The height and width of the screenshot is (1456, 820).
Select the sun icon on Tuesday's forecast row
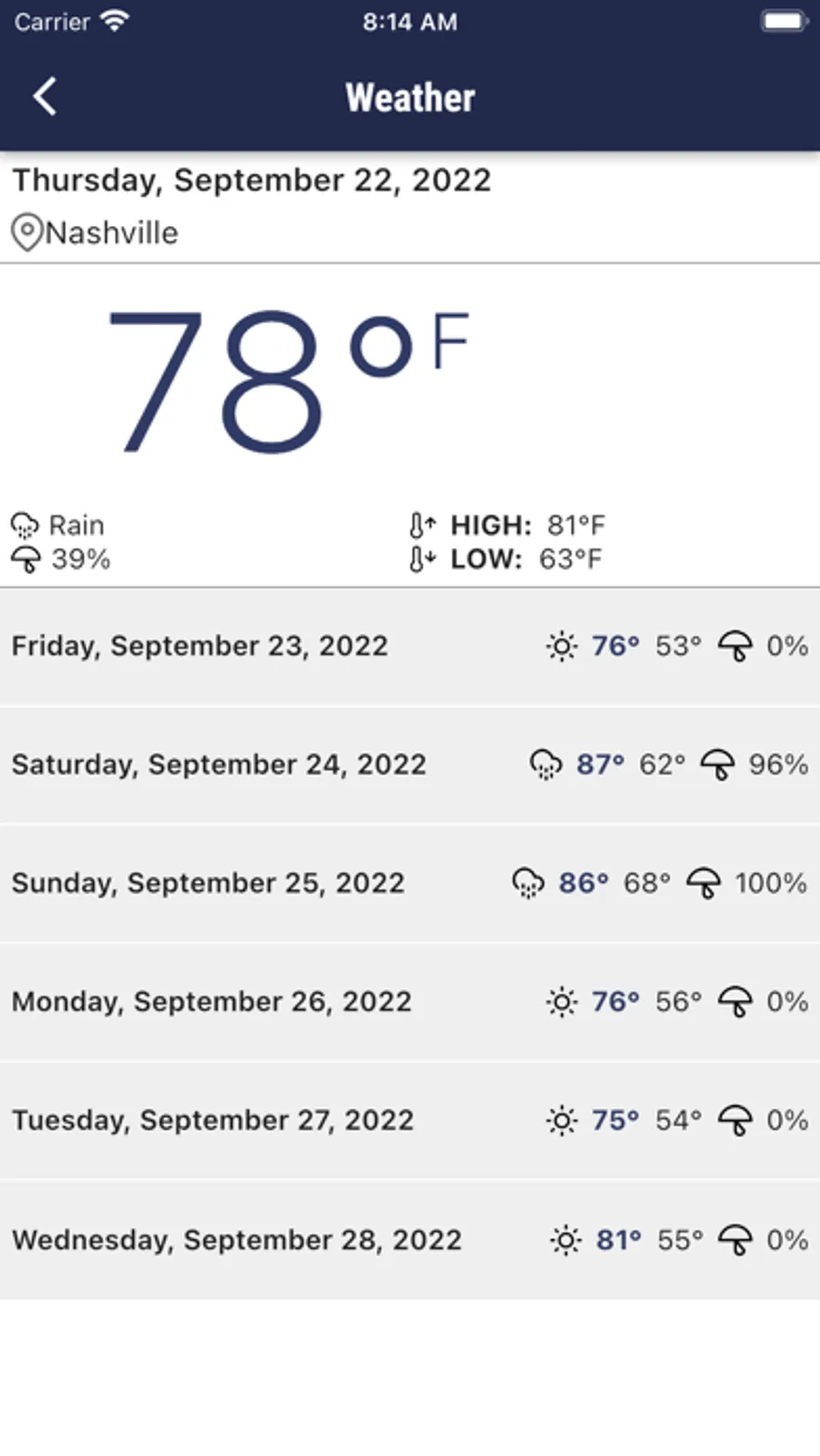pyautogui.click(x=561, y=1120)
